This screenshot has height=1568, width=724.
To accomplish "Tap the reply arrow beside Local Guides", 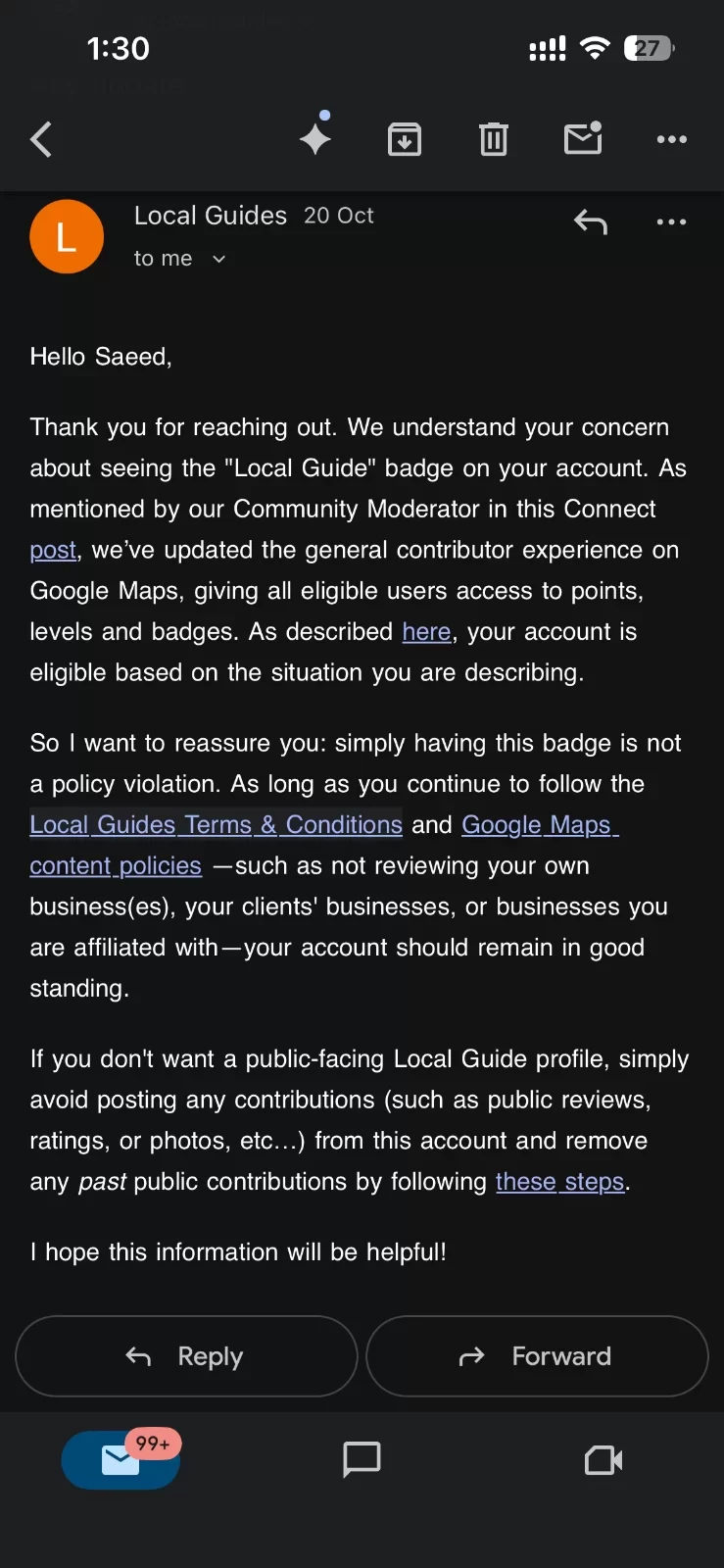I will (x=591, y=222).
